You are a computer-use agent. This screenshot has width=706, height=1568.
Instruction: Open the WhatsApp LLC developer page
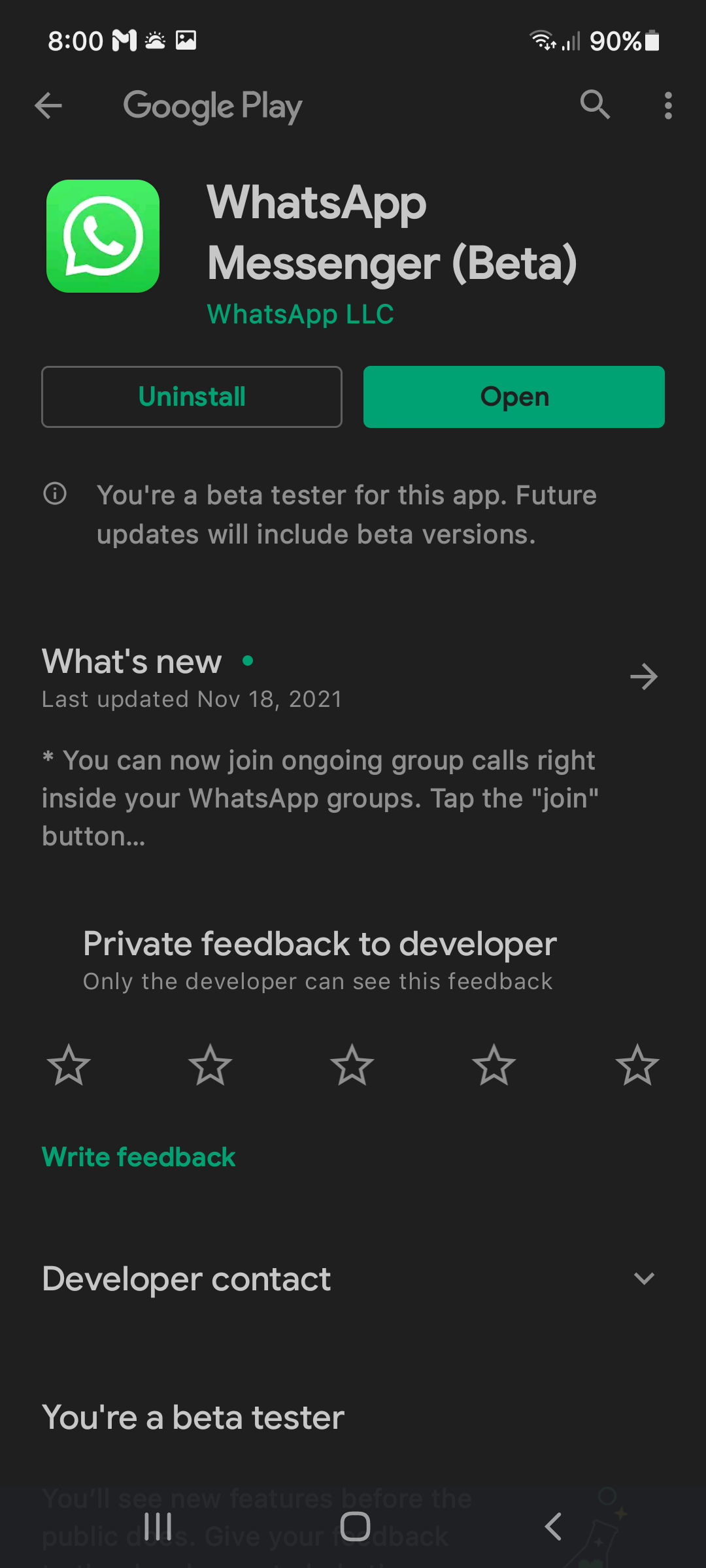[300, 314]
